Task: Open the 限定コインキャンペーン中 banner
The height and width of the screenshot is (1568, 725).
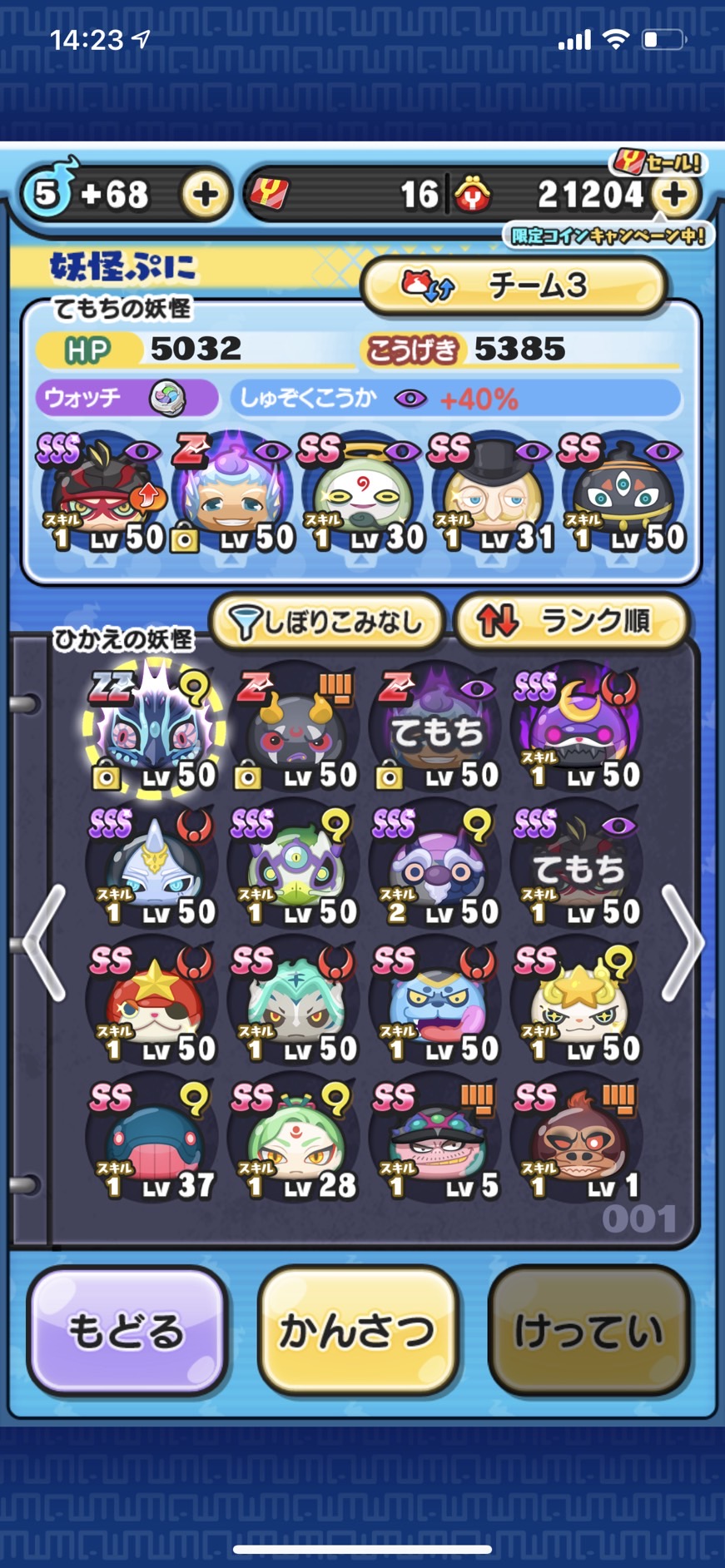Action: (606, 236)
